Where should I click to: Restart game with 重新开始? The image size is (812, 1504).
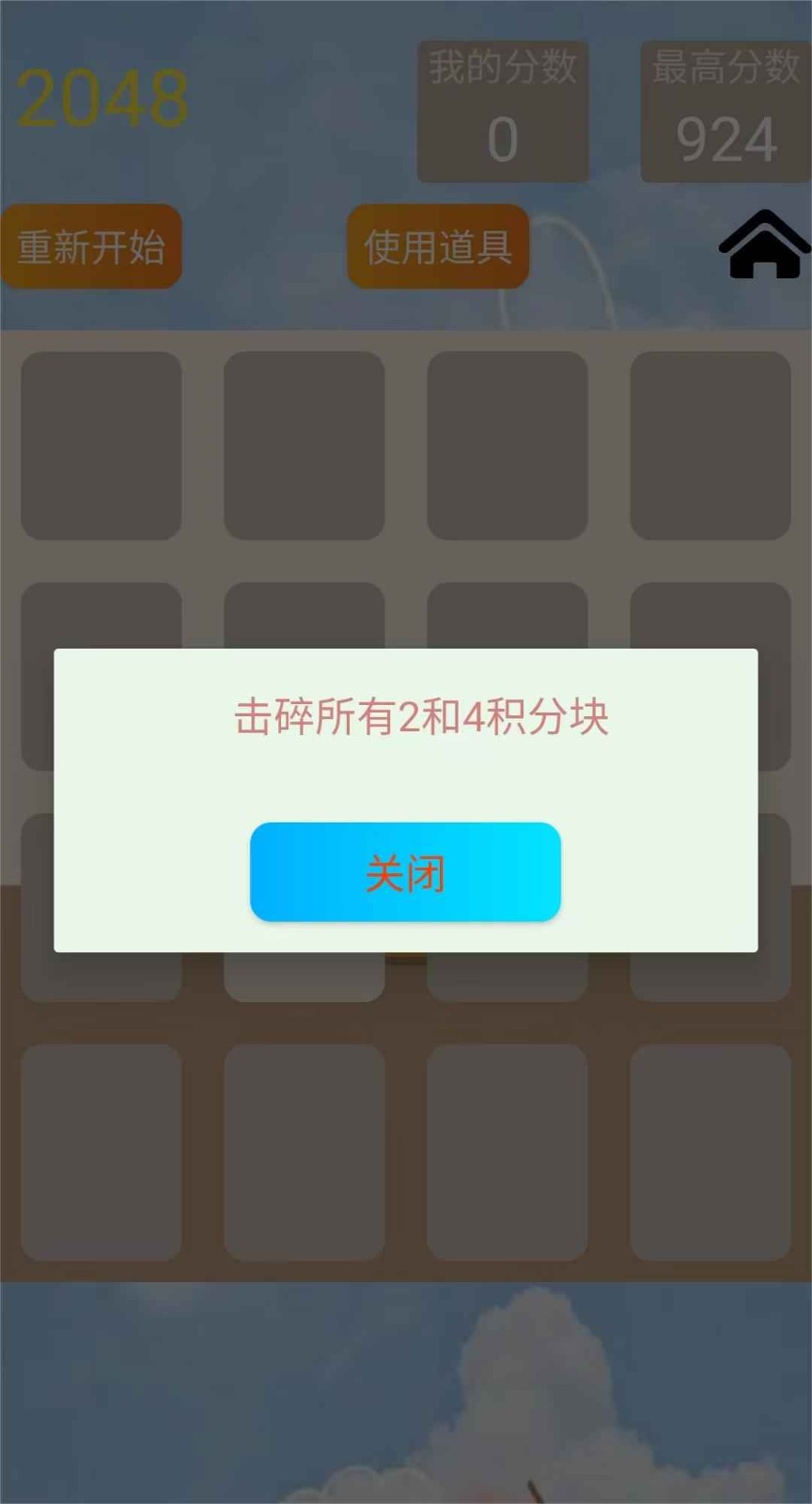(x=91, y=247)
